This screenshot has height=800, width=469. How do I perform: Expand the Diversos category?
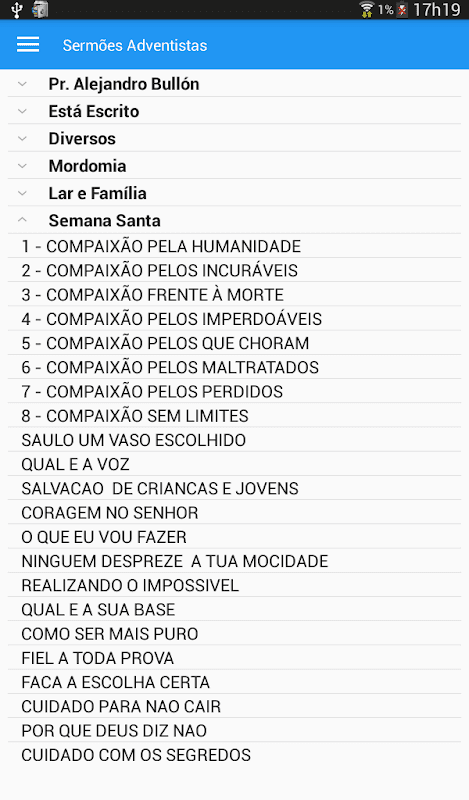coord(234,139)
